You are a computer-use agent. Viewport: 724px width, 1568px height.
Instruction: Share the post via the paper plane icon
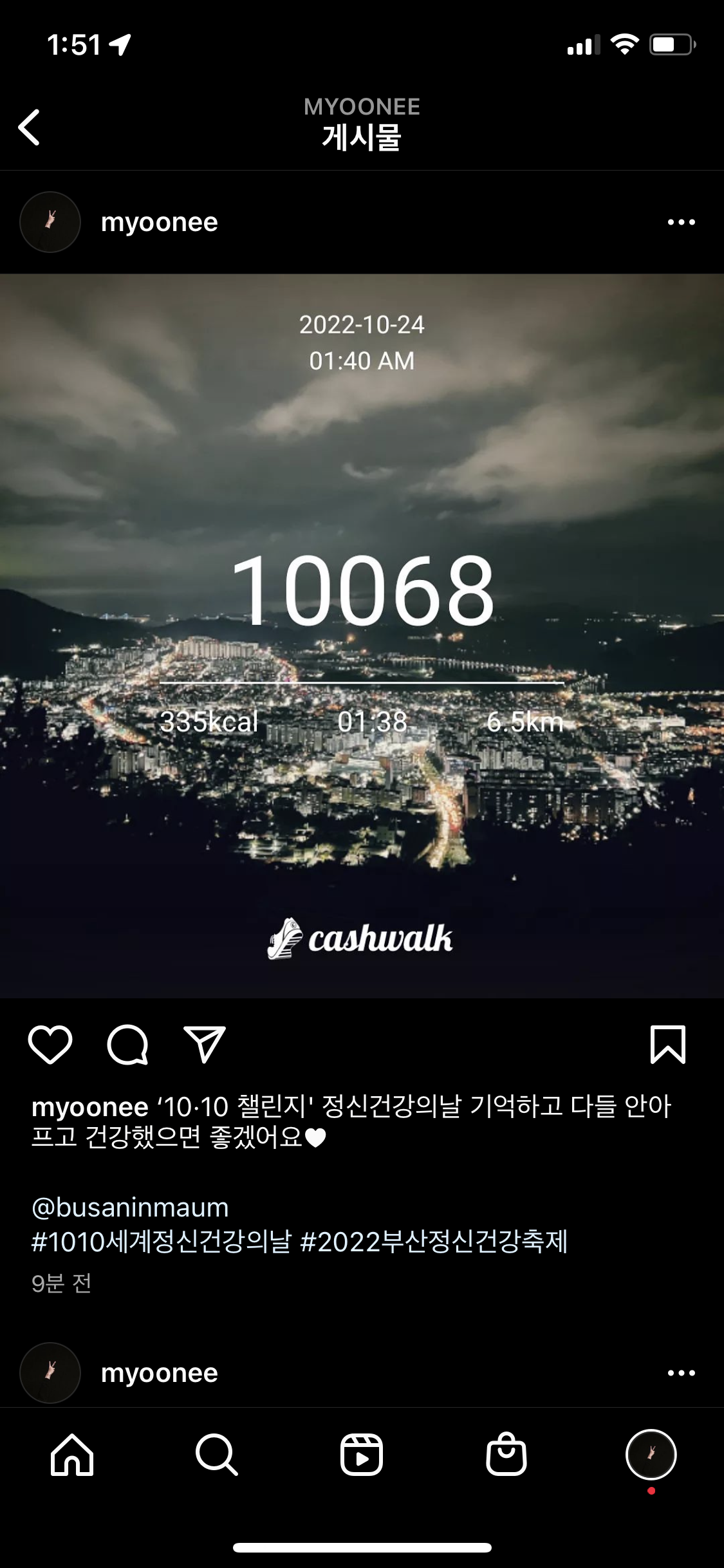click(205, 1044)
